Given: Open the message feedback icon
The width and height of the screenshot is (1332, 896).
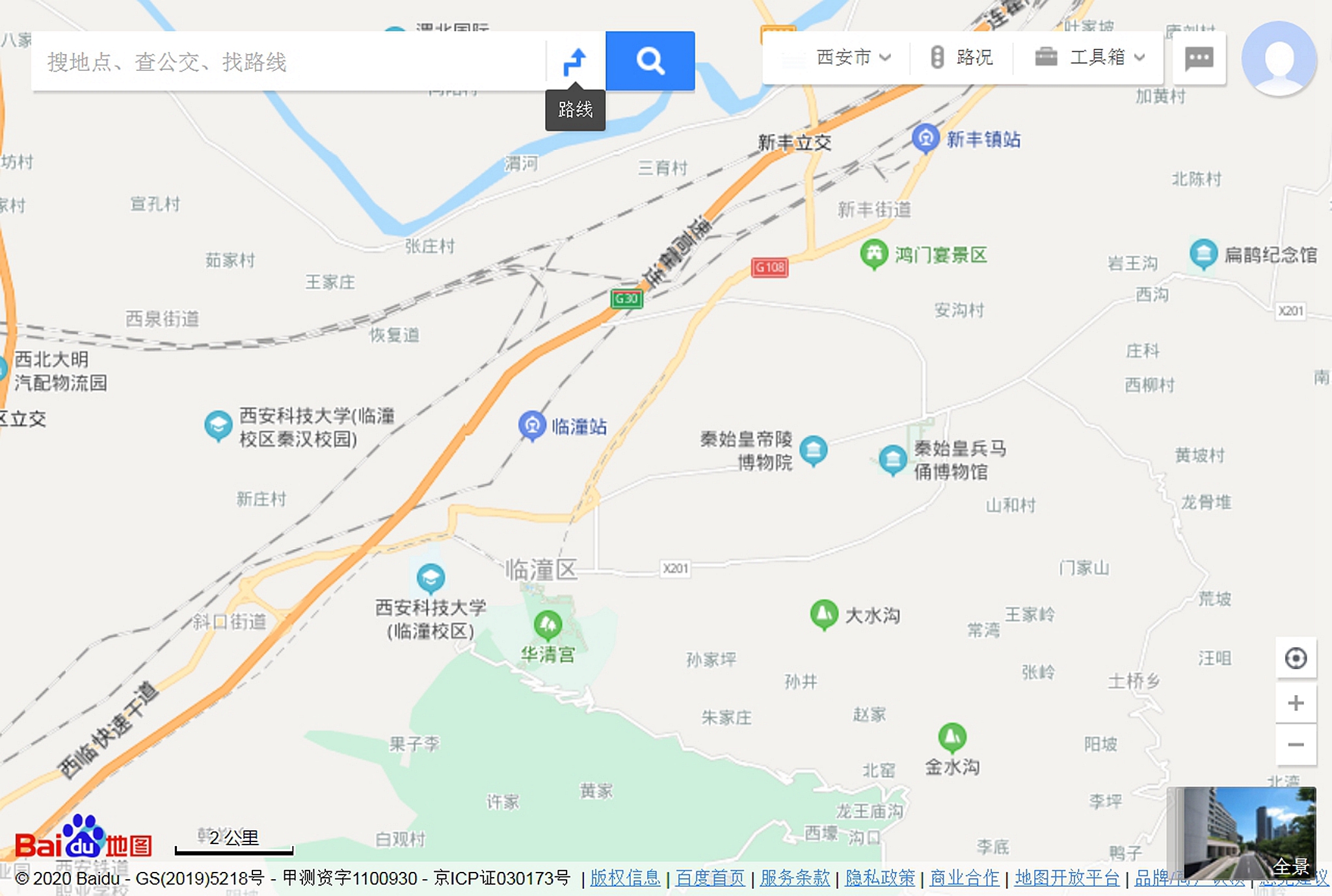Looking at the screenshot, I should [1199, 59].
